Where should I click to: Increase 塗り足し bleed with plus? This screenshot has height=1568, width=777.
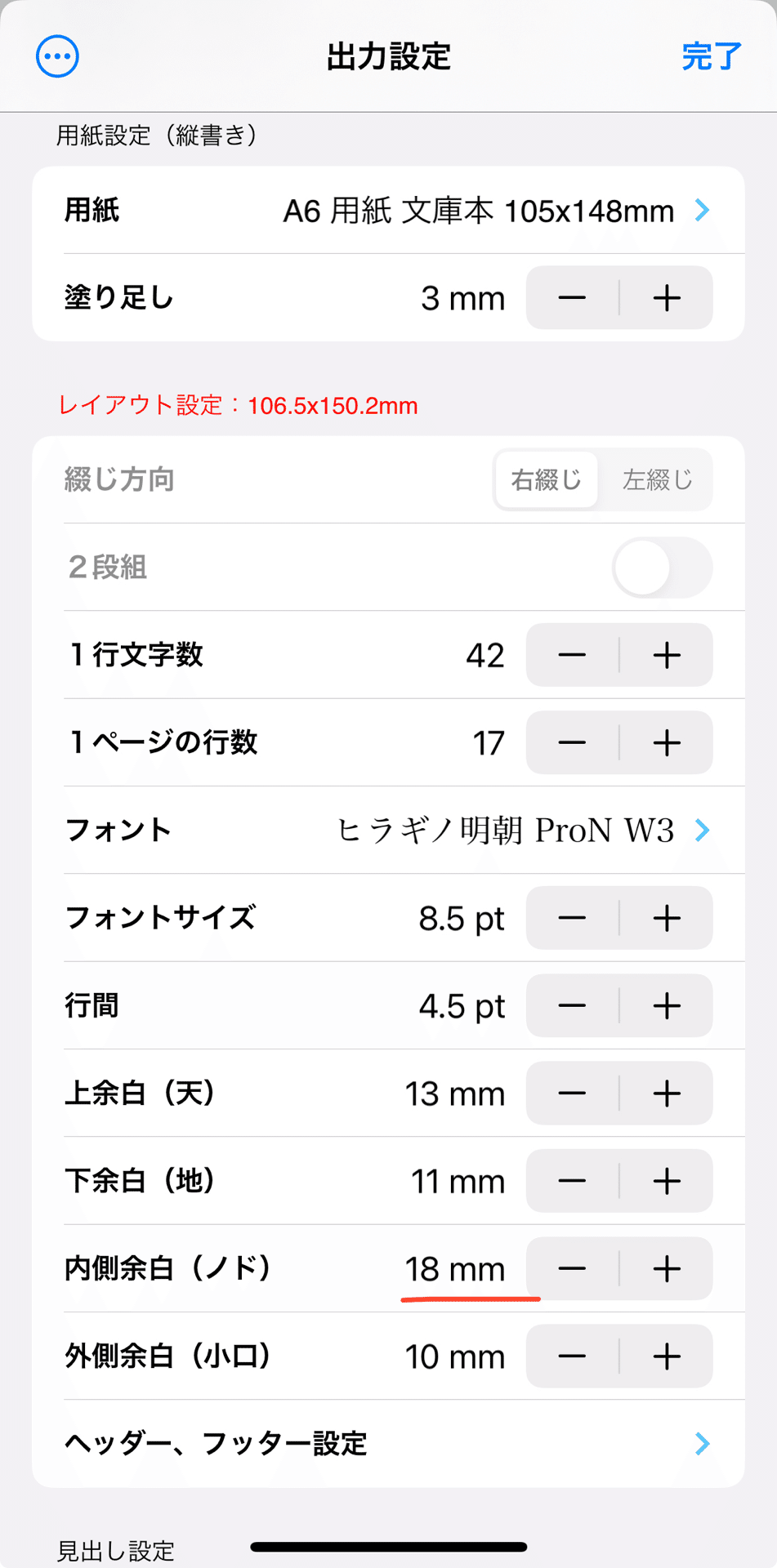667,298
